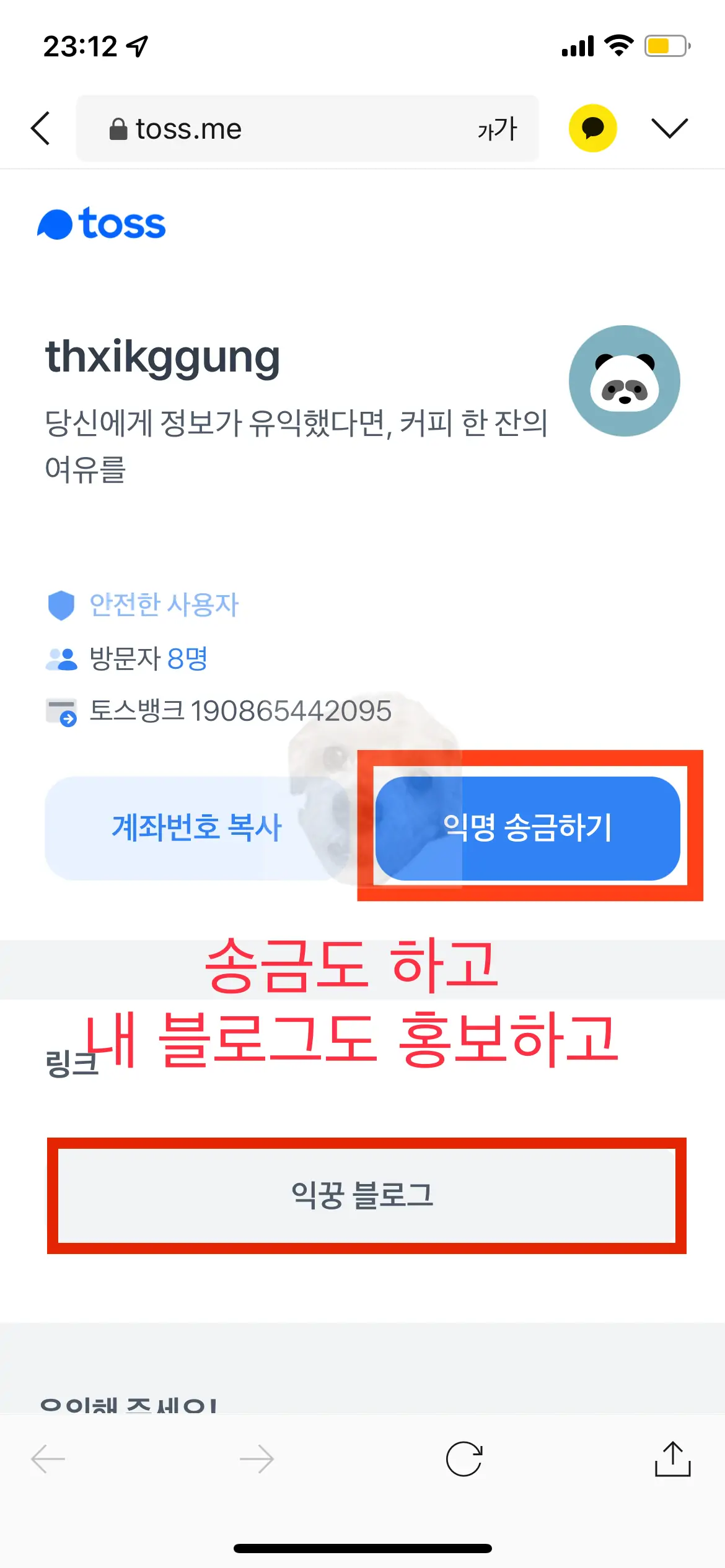Tap the lock icon in the address bar
This screenshot has height=1568, width=725.
click(119, 128)
